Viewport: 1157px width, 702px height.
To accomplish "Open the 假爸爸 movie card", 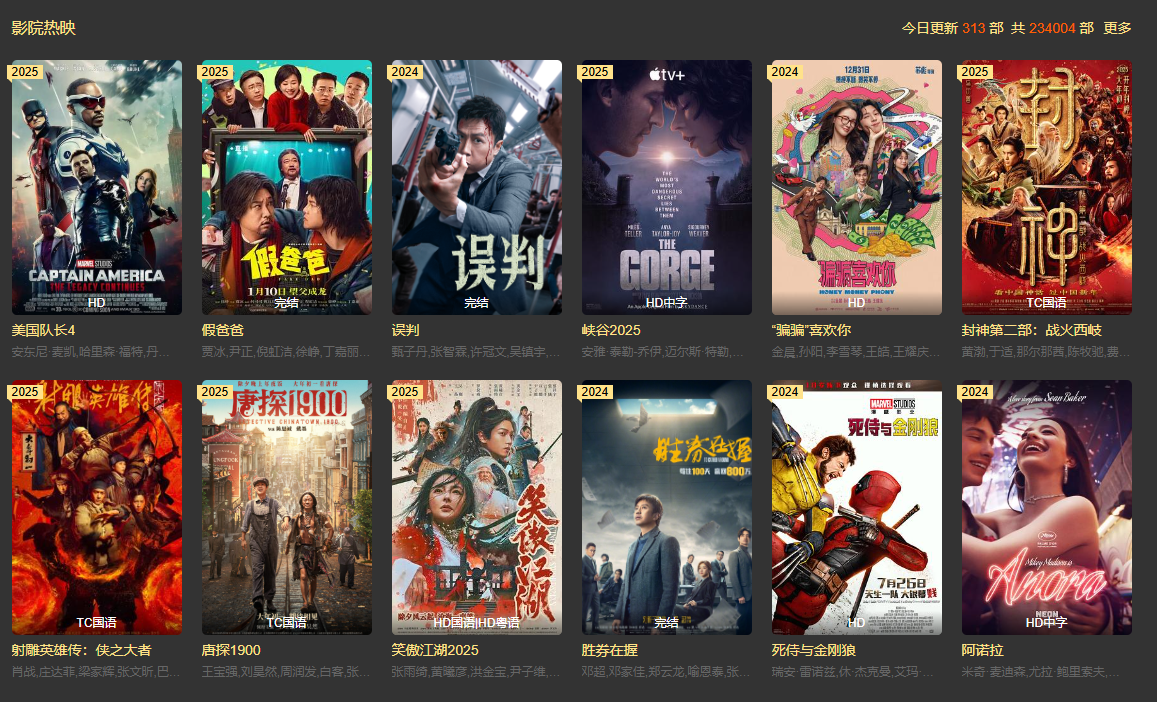I will coord(287,187).
